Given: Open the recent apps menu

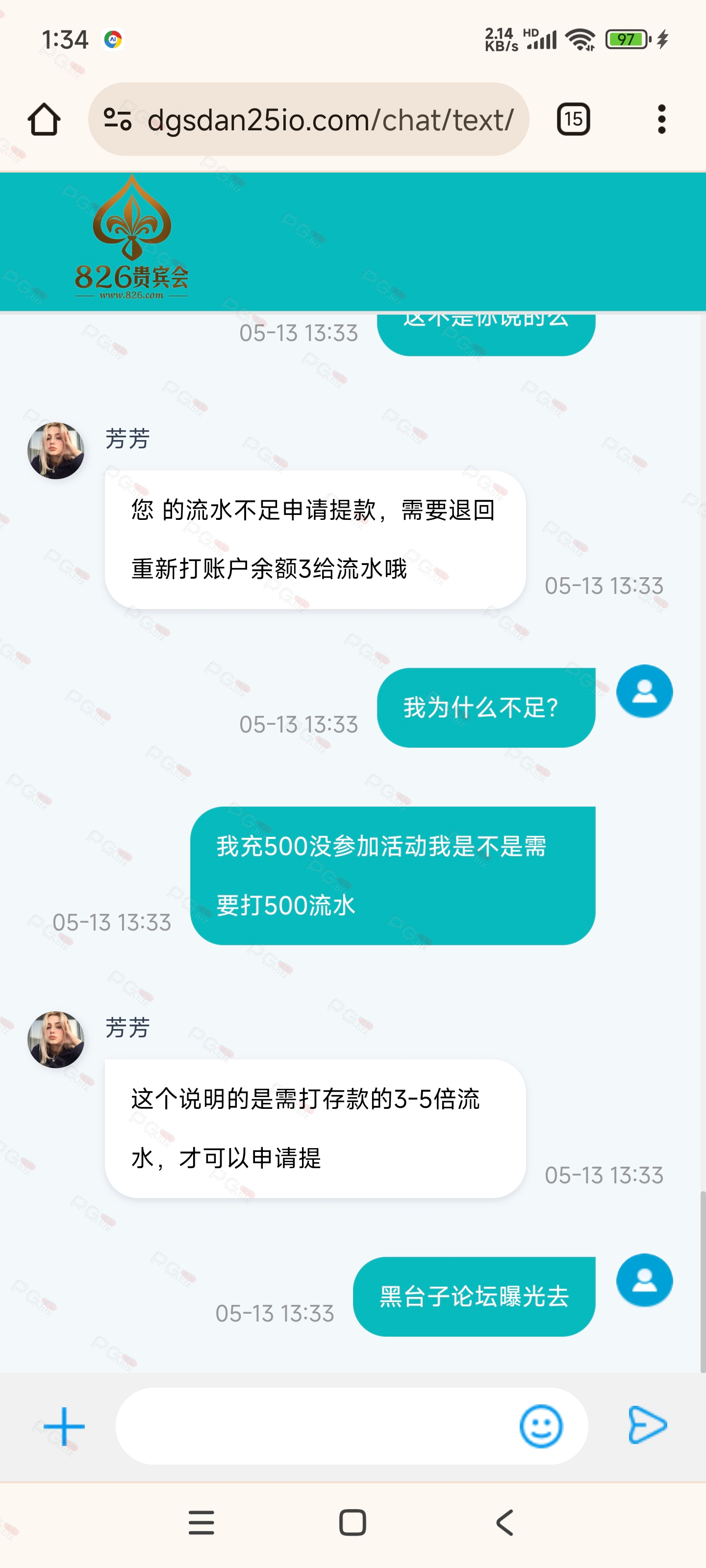Looking at the screenshot, I should 201,1522.
